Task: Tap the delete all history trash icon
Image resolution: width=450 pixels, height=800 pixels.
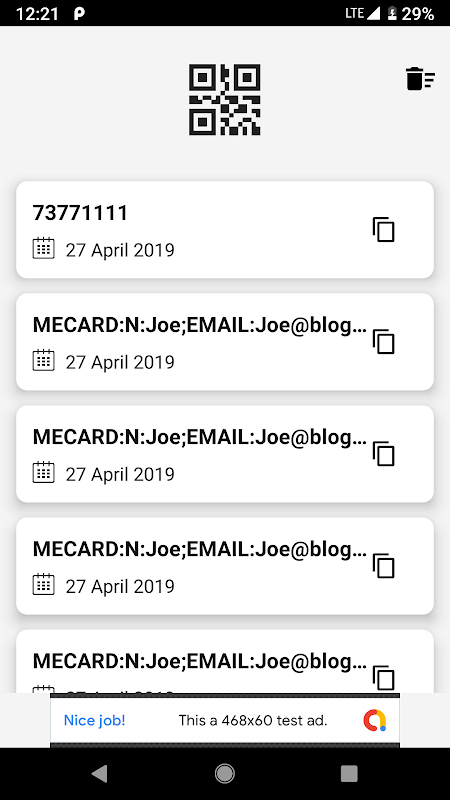Action: pos(420,79)
